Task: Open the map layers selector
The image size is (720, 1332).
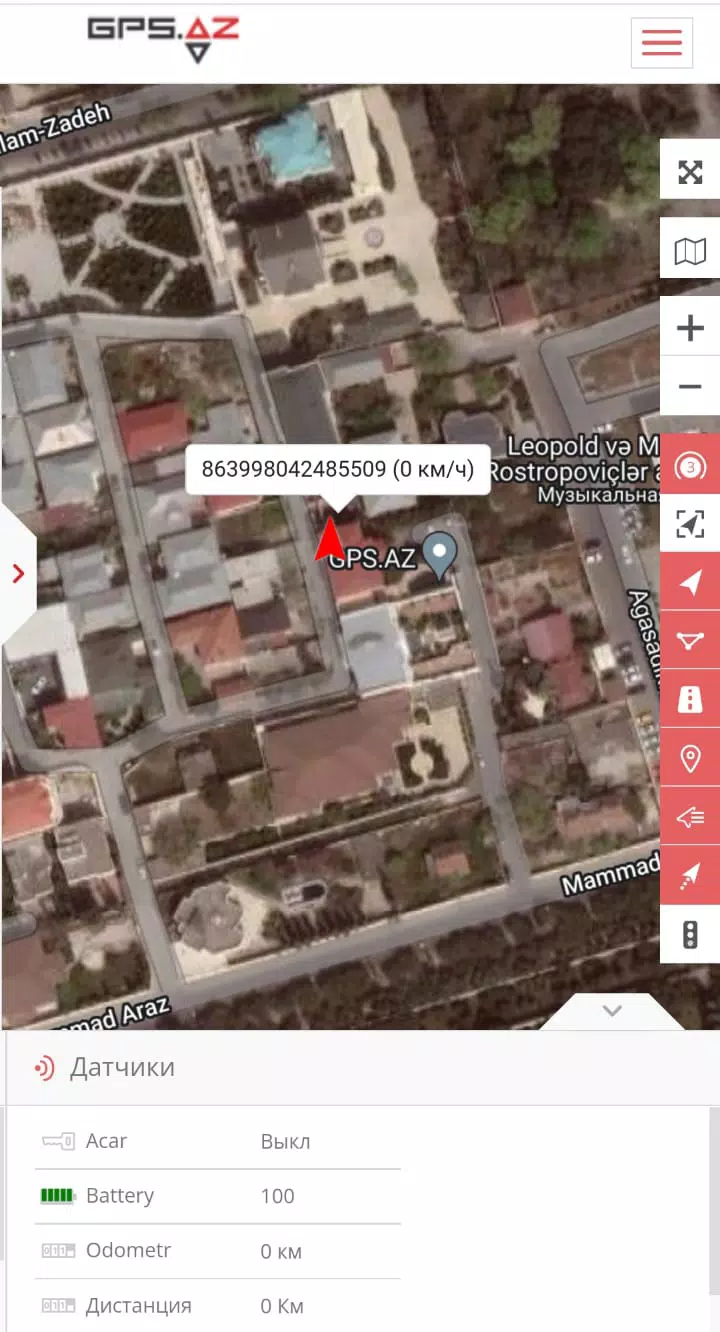Action: [690, 250]
